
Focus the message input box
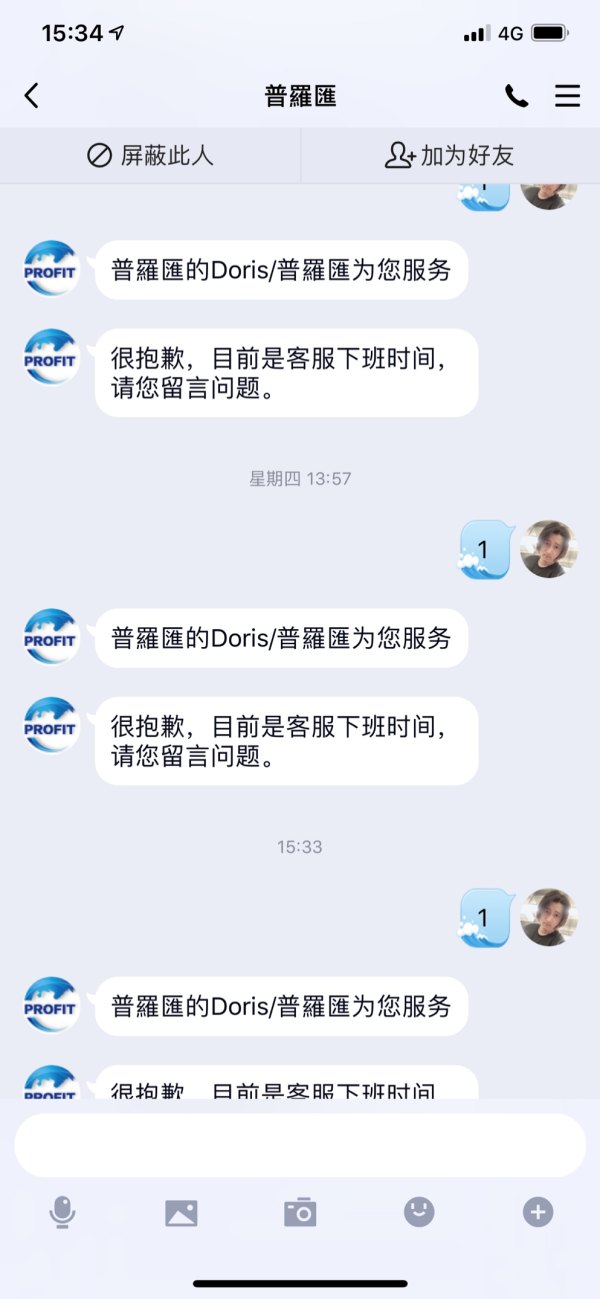pos(300,1145)
